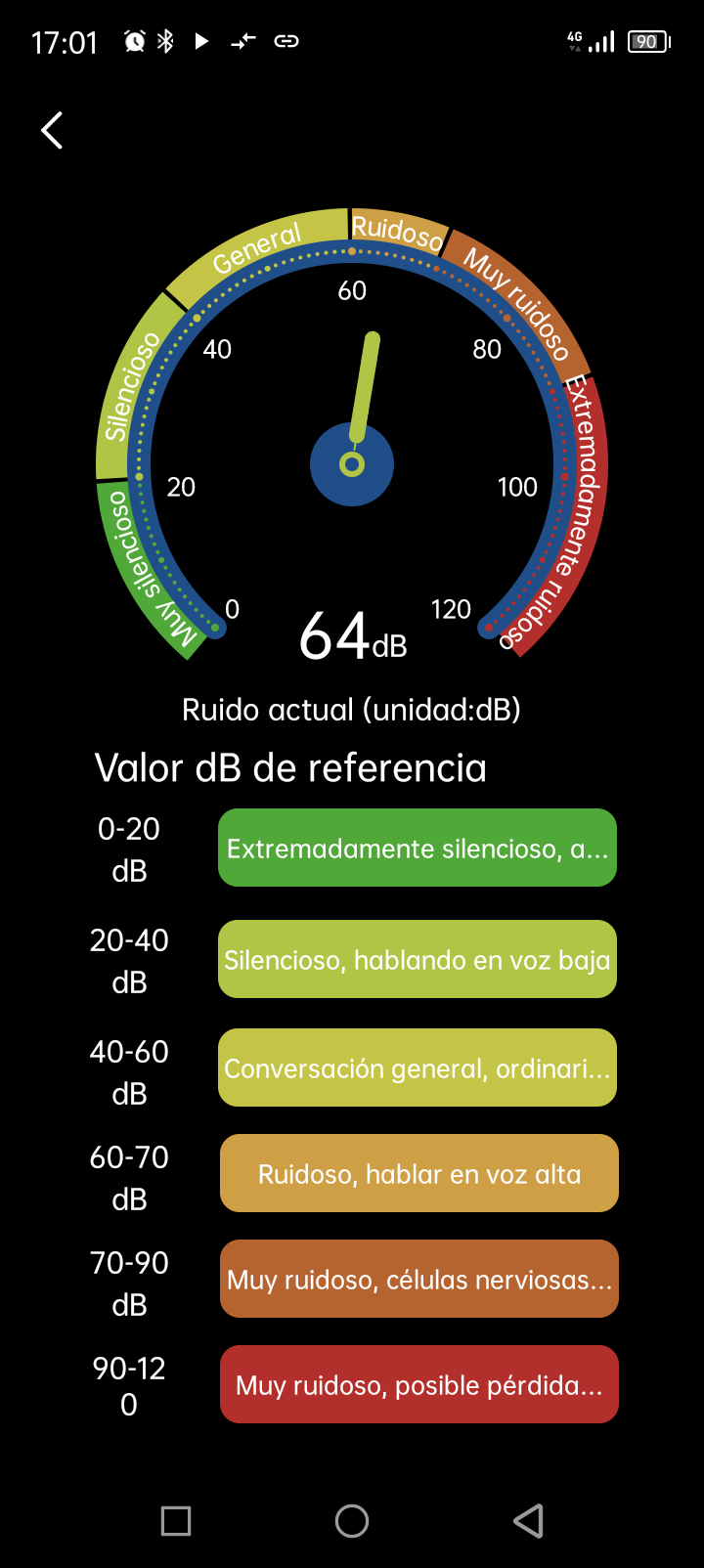Go back using the top-left arrow
Viewport: 704px width, 1568px height.
53,130
